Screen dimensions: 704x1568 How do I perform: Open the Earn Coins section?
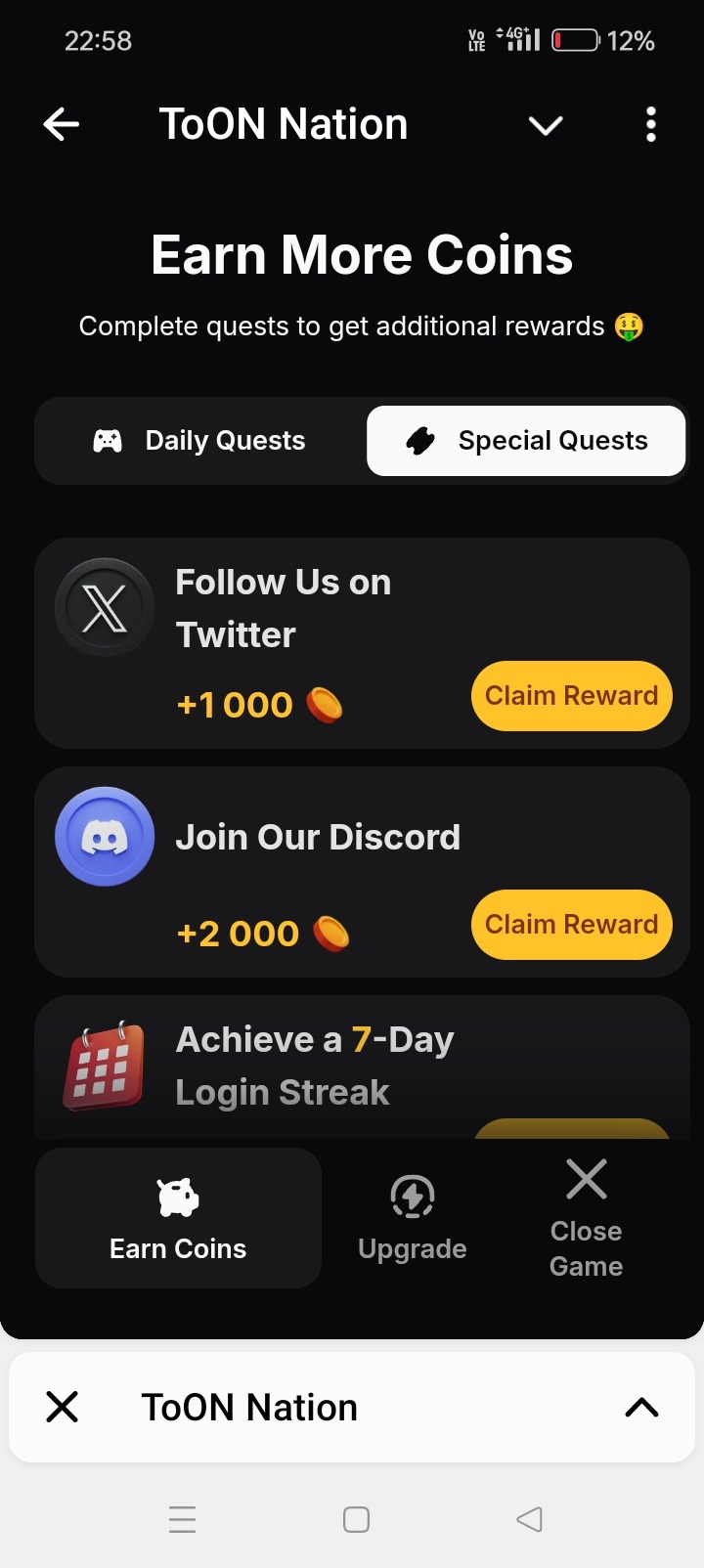pos(178,1218)
